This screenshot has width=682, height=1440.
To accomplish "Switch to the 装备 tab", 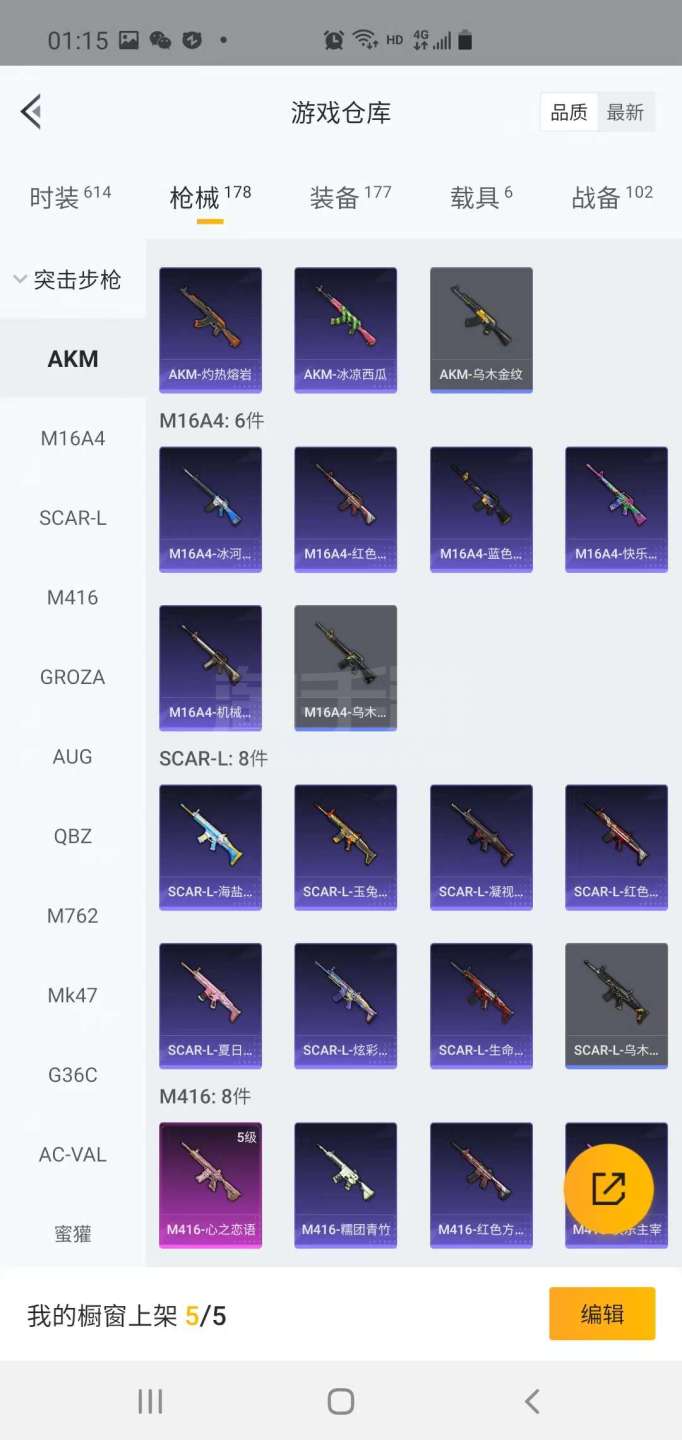I will (x=350, y=197).
